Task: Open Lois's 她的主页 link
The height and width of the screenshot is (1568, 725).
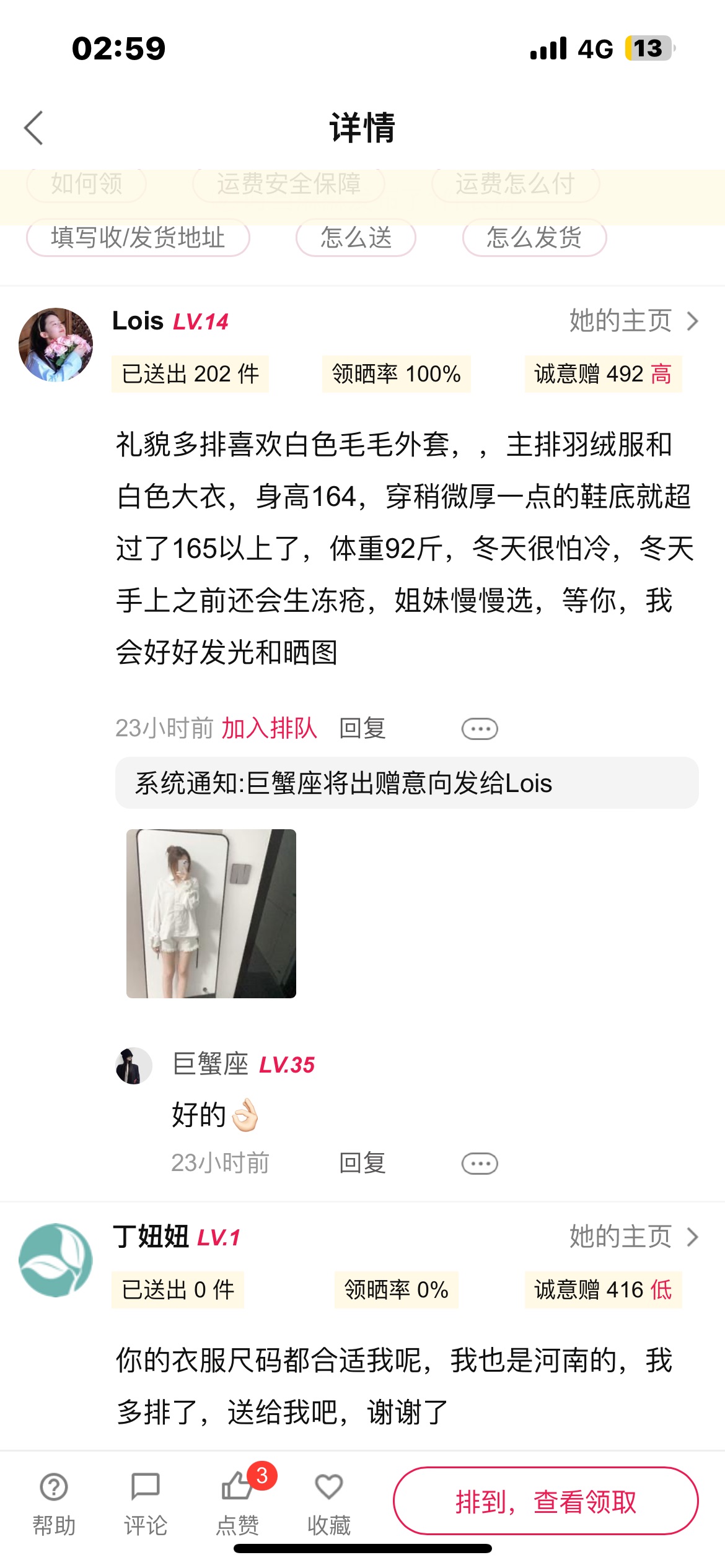Action: pyautogui.click(x=634, y=321)
